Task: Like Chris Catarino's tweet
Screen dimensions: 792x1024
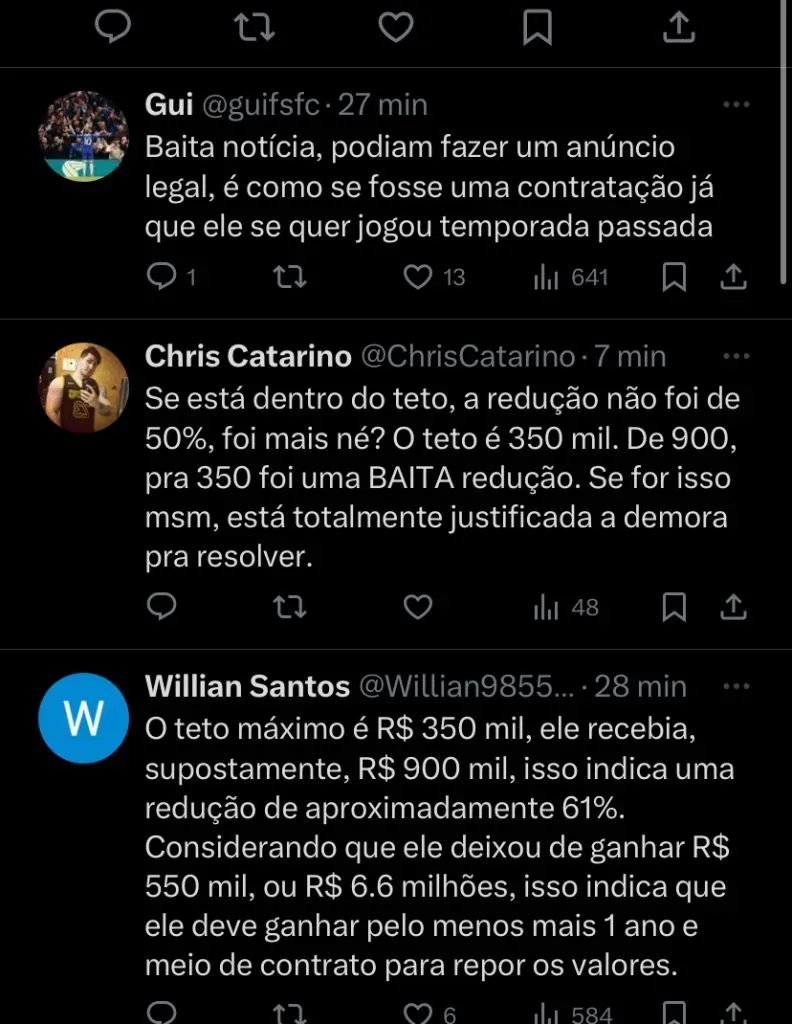Action: click(417, 606)
